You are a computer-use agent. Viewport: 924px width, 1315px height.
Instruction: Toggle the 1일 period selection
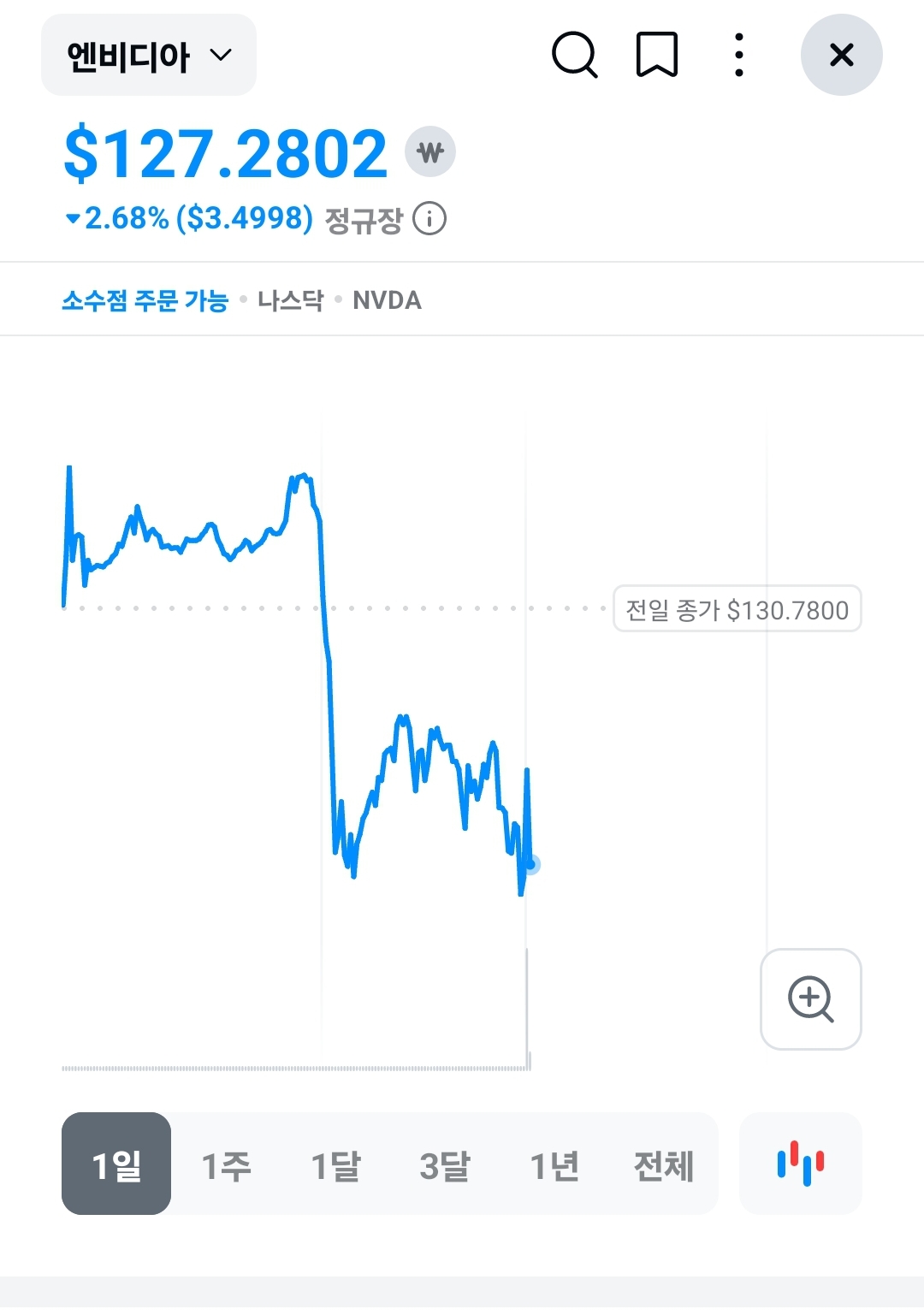pos(116,1165)
